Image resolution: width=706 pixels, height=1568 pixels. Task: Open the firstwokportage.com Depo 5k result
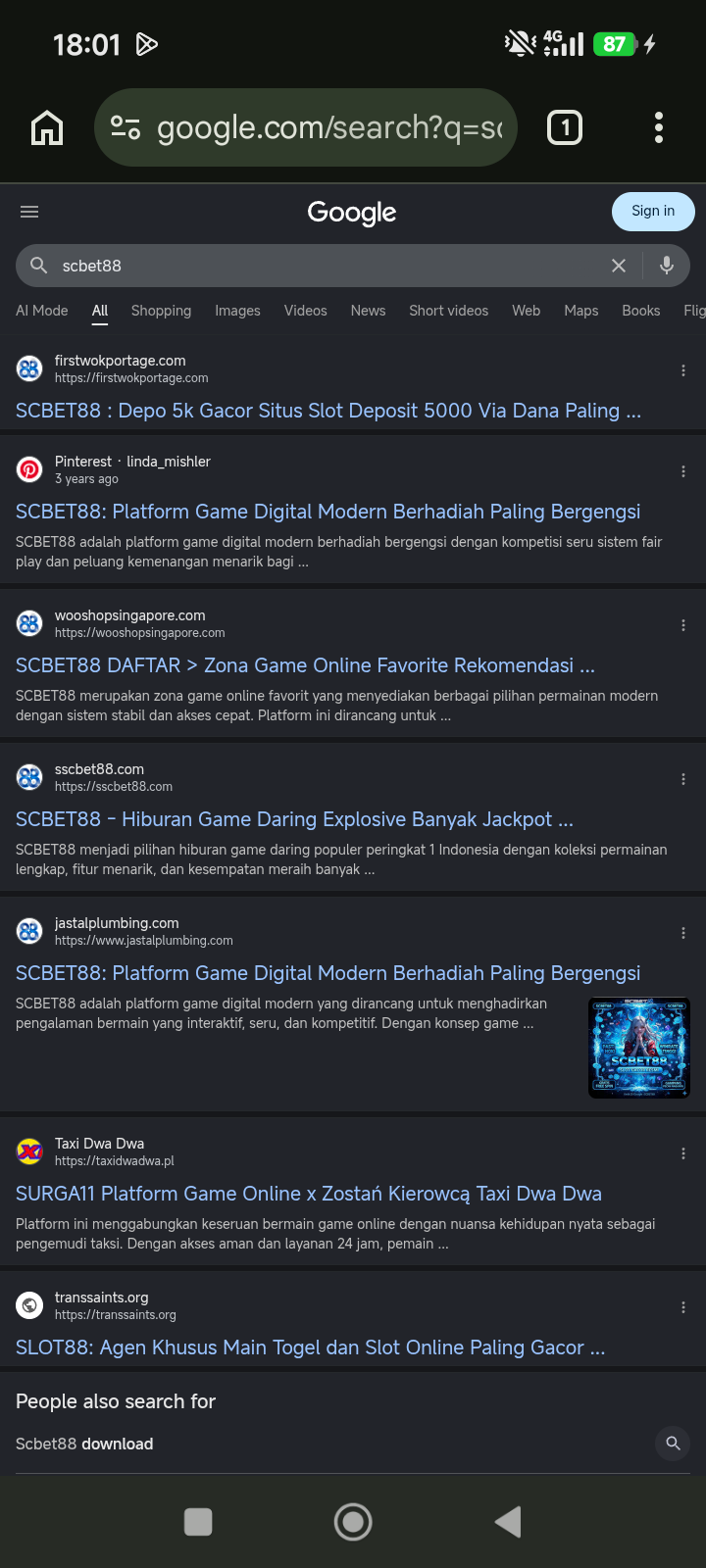tap(328, 411)
